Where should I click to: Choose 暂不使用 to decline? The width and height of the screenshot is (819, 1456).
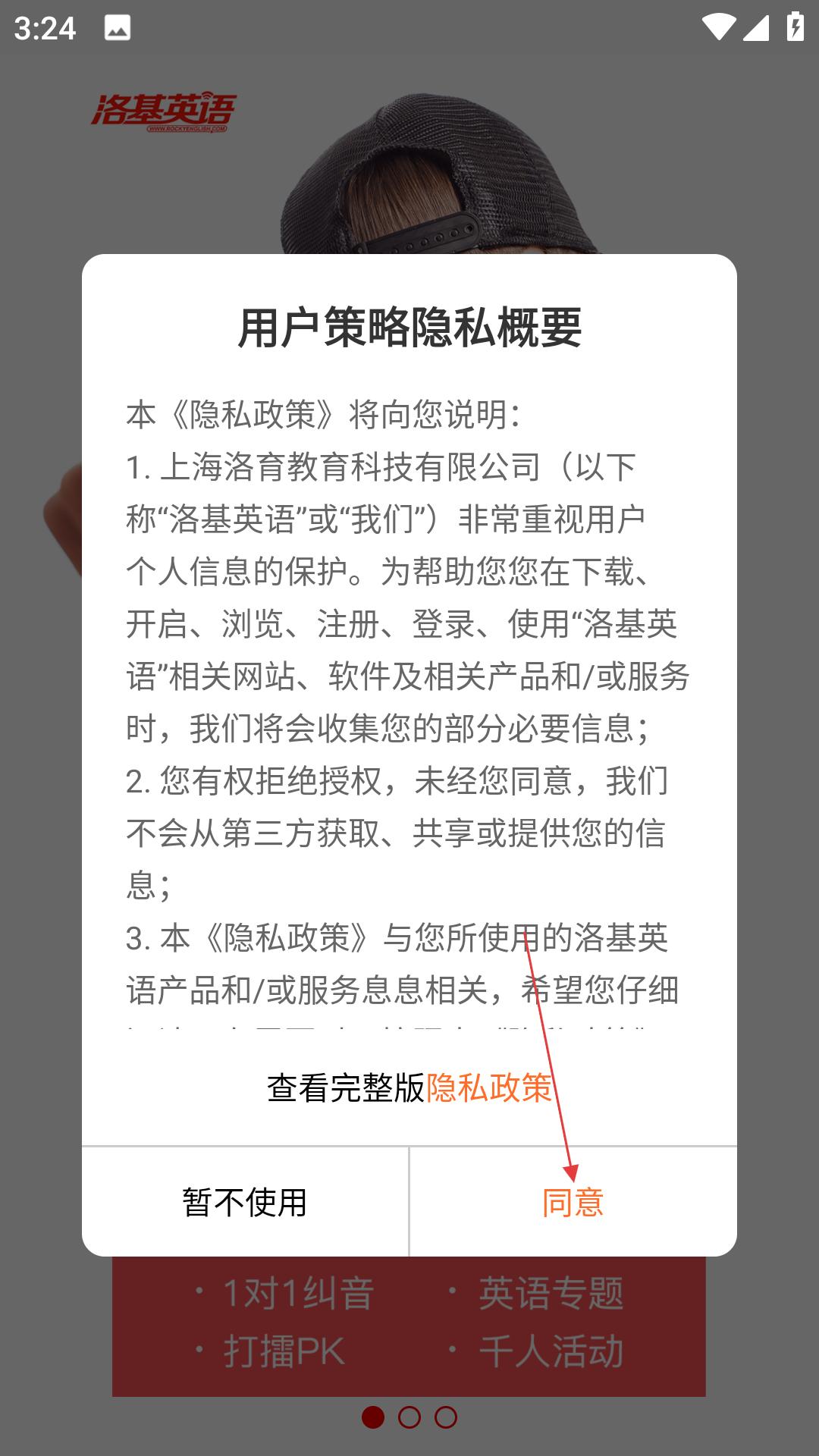[x=245, y=1203]
